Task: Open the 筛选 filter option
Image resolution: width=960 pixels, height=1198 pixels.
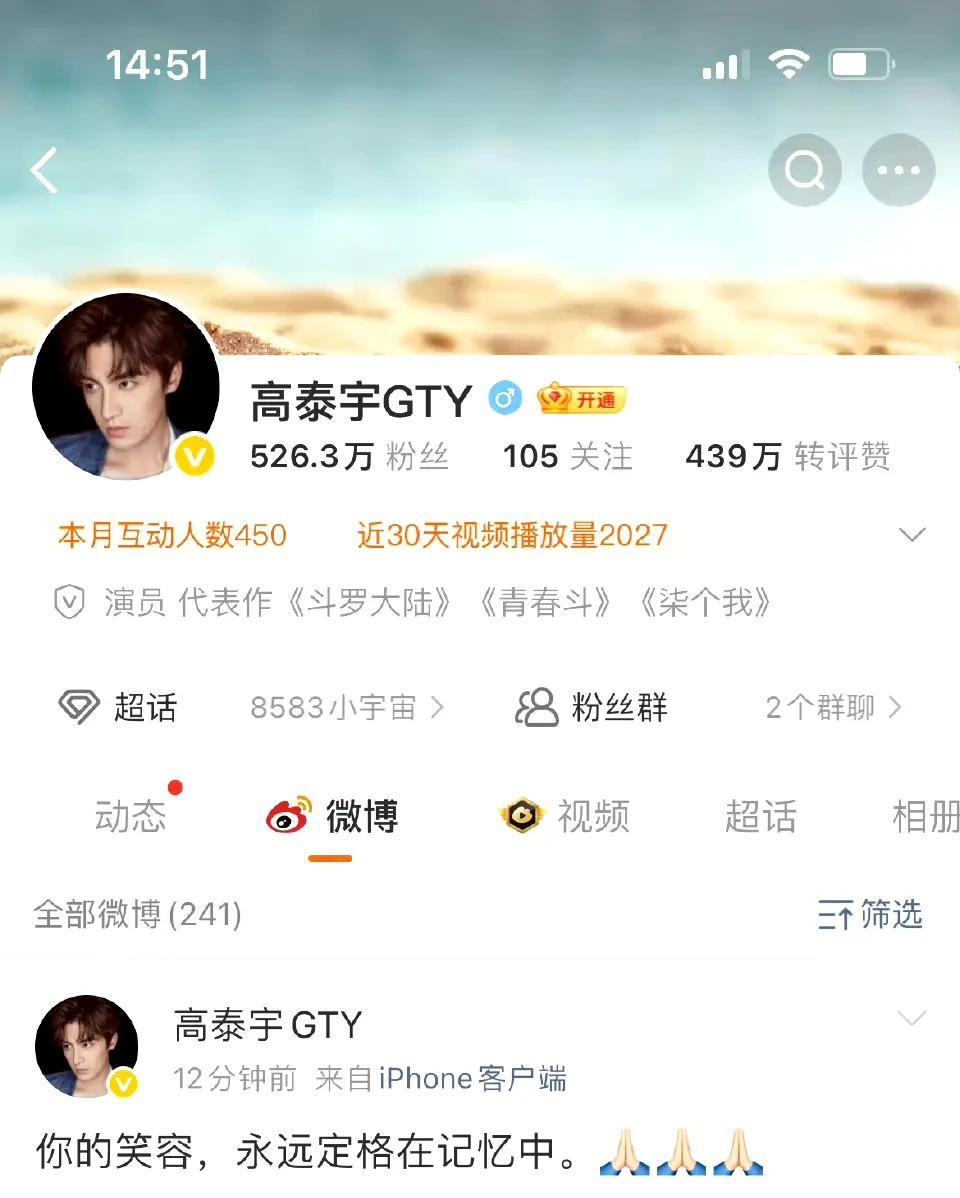Action: (870, 914)
